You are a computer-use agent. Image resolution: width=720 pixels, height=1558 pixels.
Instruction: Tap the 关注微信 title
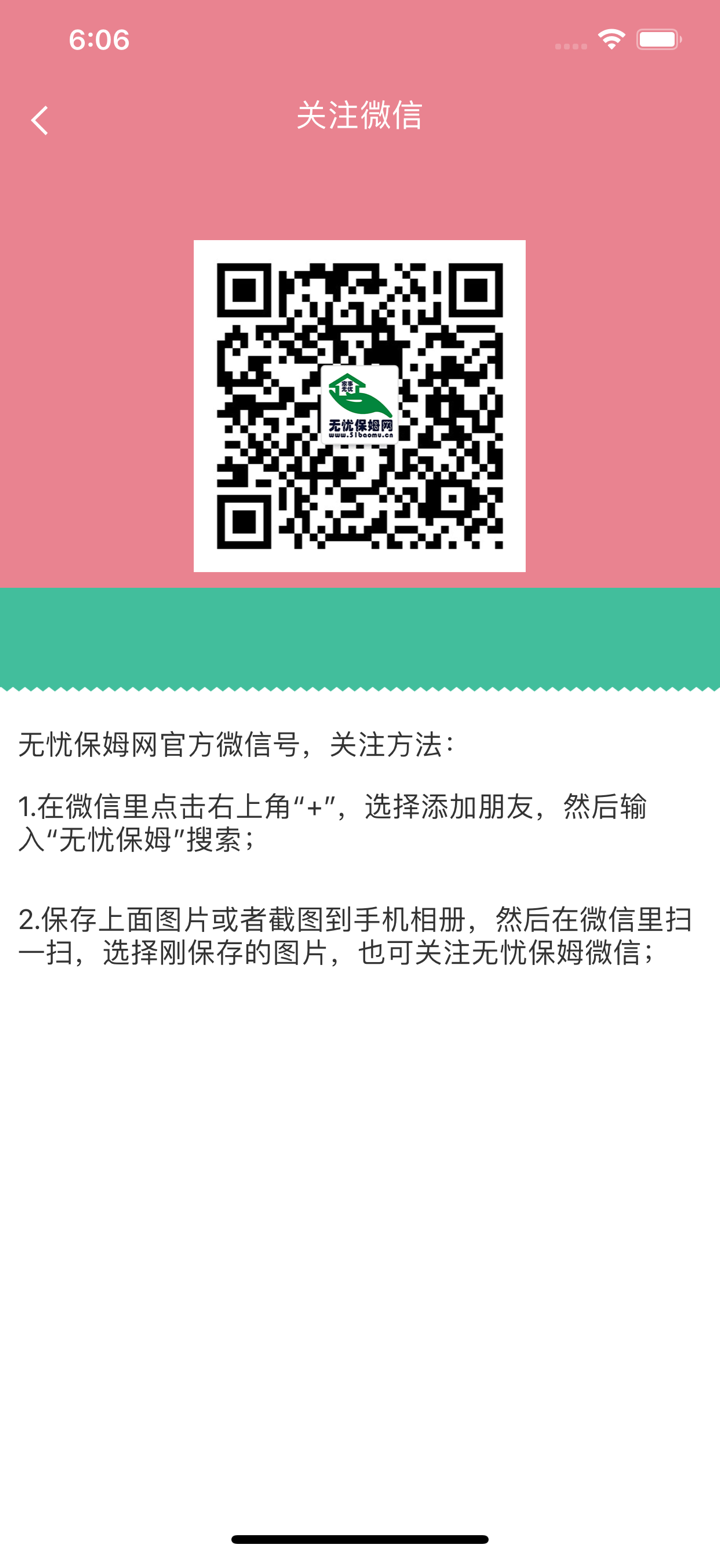click(359, 117)
